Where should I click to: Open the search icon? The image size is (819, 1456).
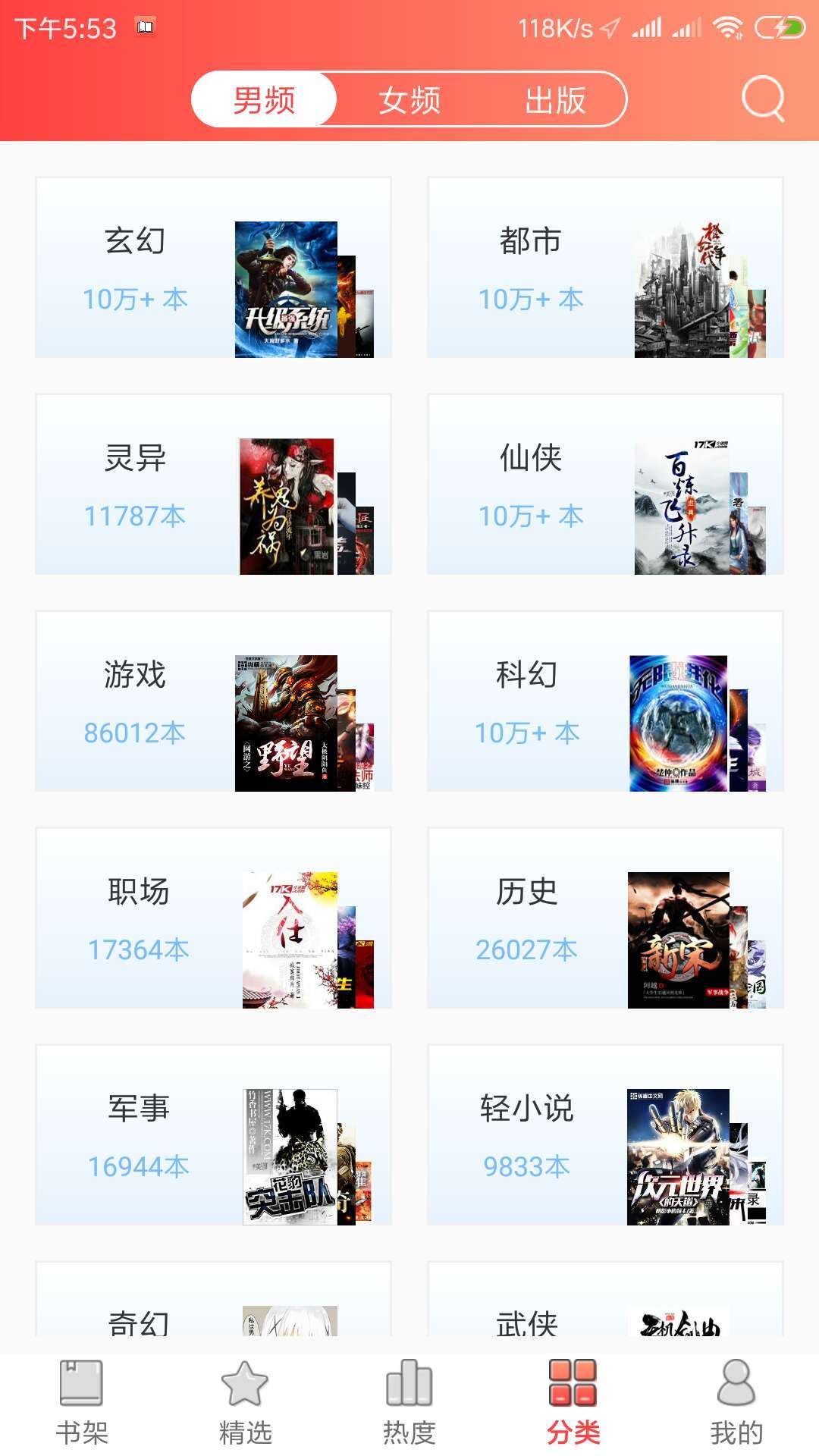(x=762, y=99)
